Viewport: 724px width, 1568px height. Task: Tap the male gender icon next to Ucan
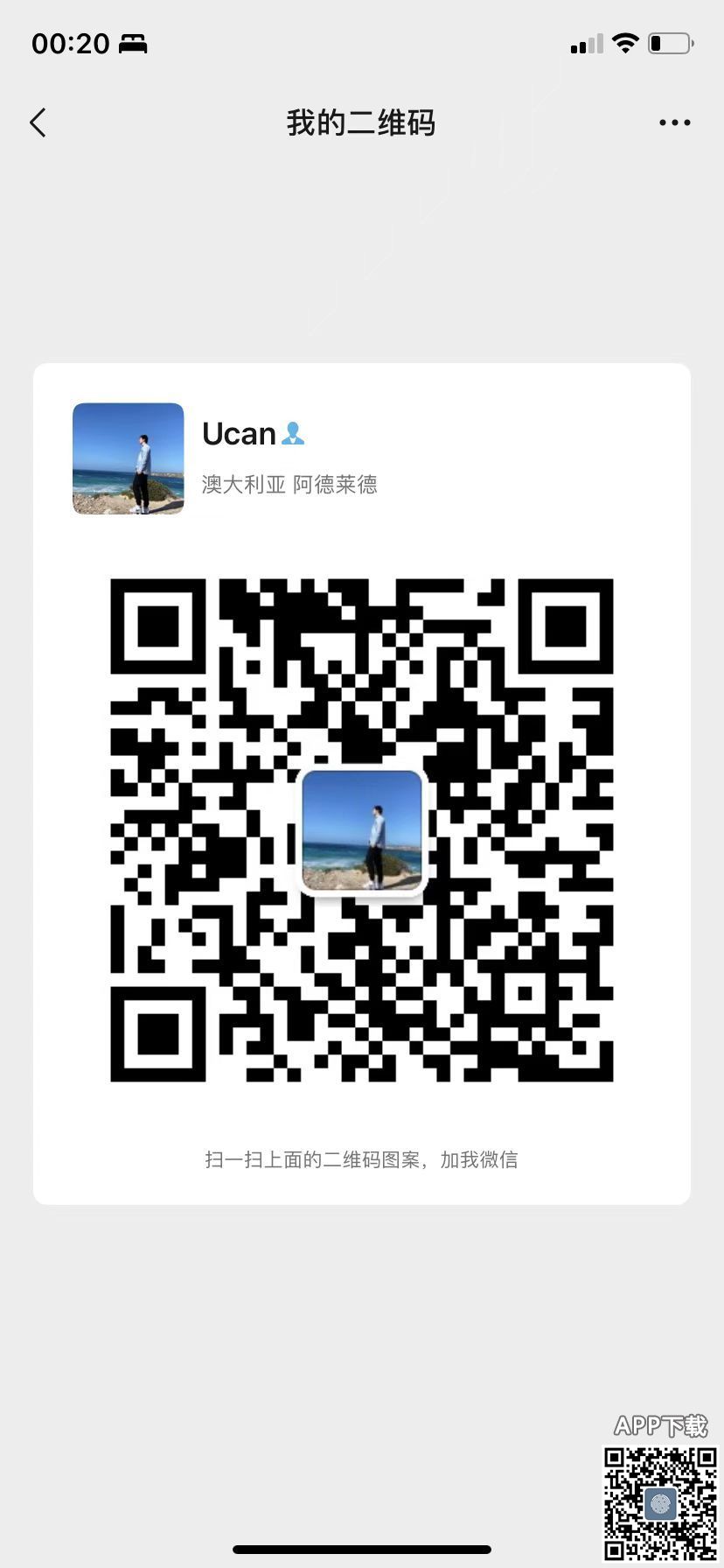coord(294,433)
